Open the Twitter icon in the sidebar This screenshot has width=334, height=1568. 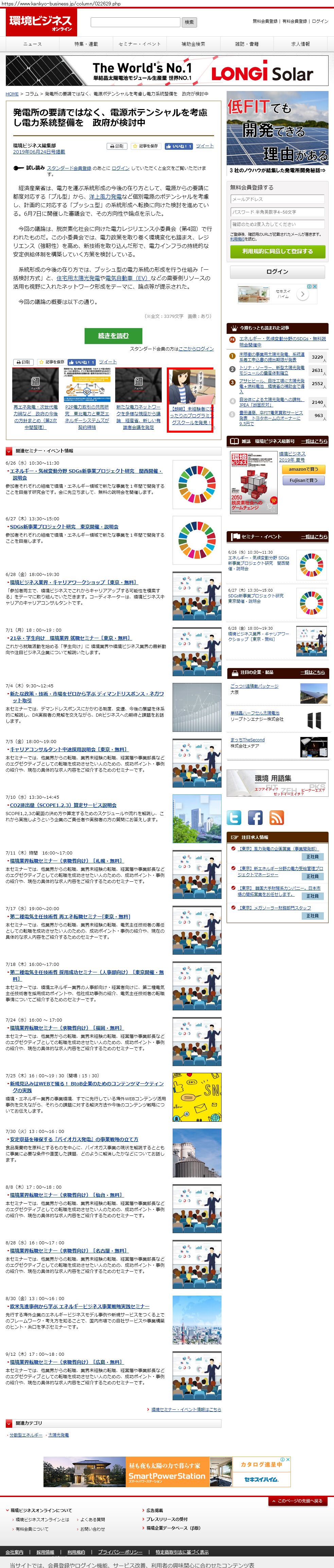(235, 817)
